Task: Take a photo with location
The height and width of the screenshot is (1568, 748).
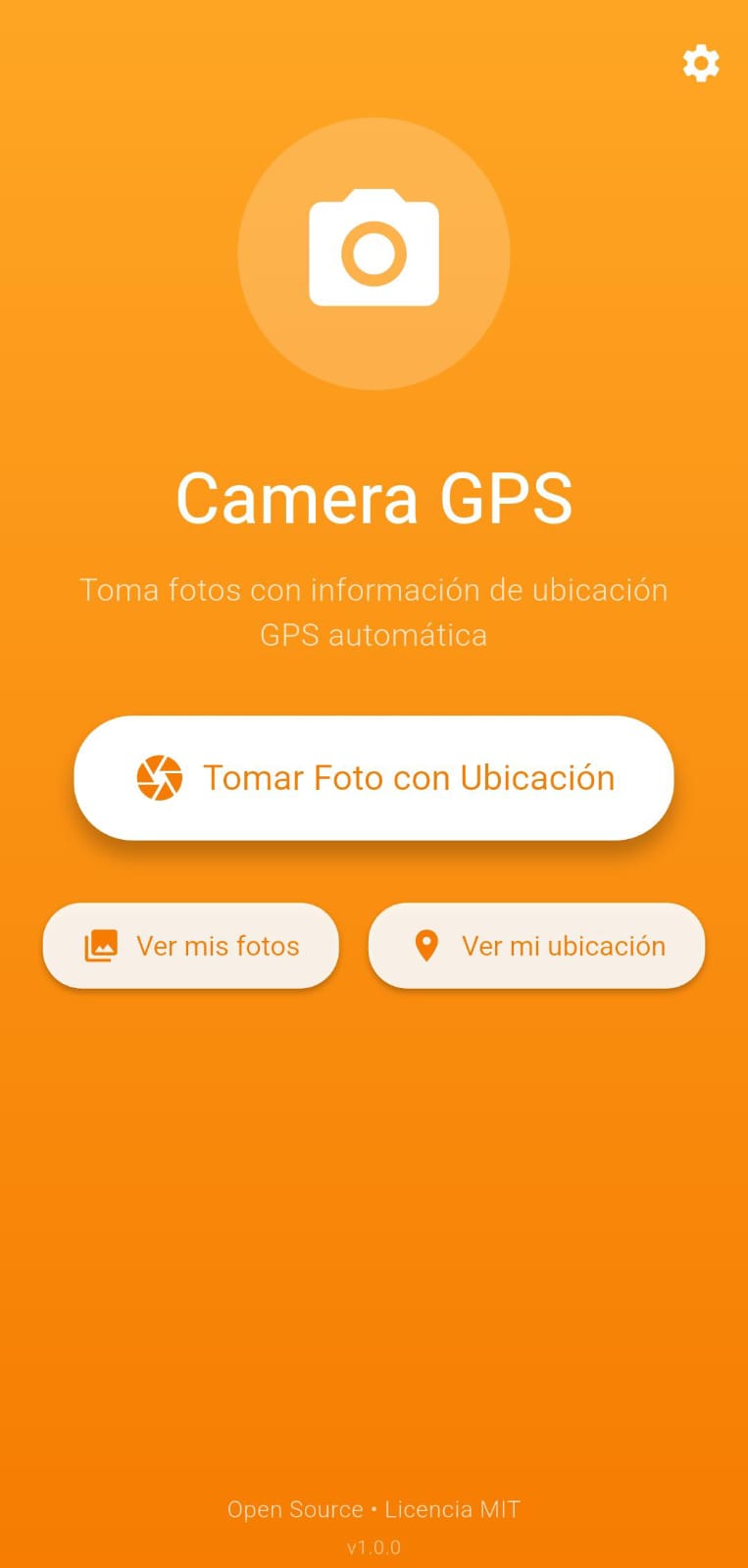Action: [373, 777]
